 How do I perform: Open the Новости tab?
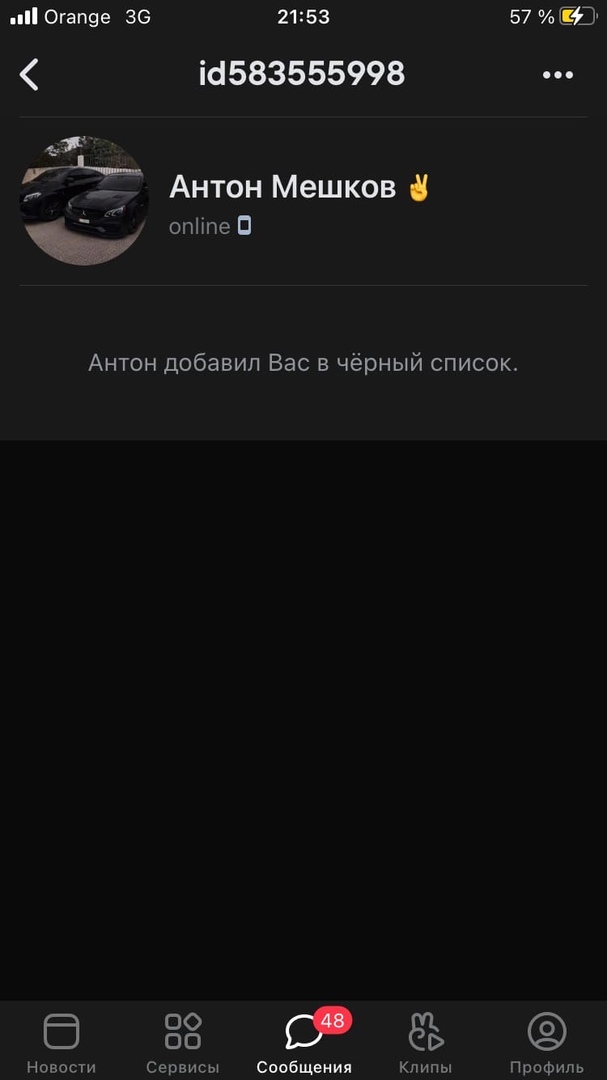tap(61, 1041)
